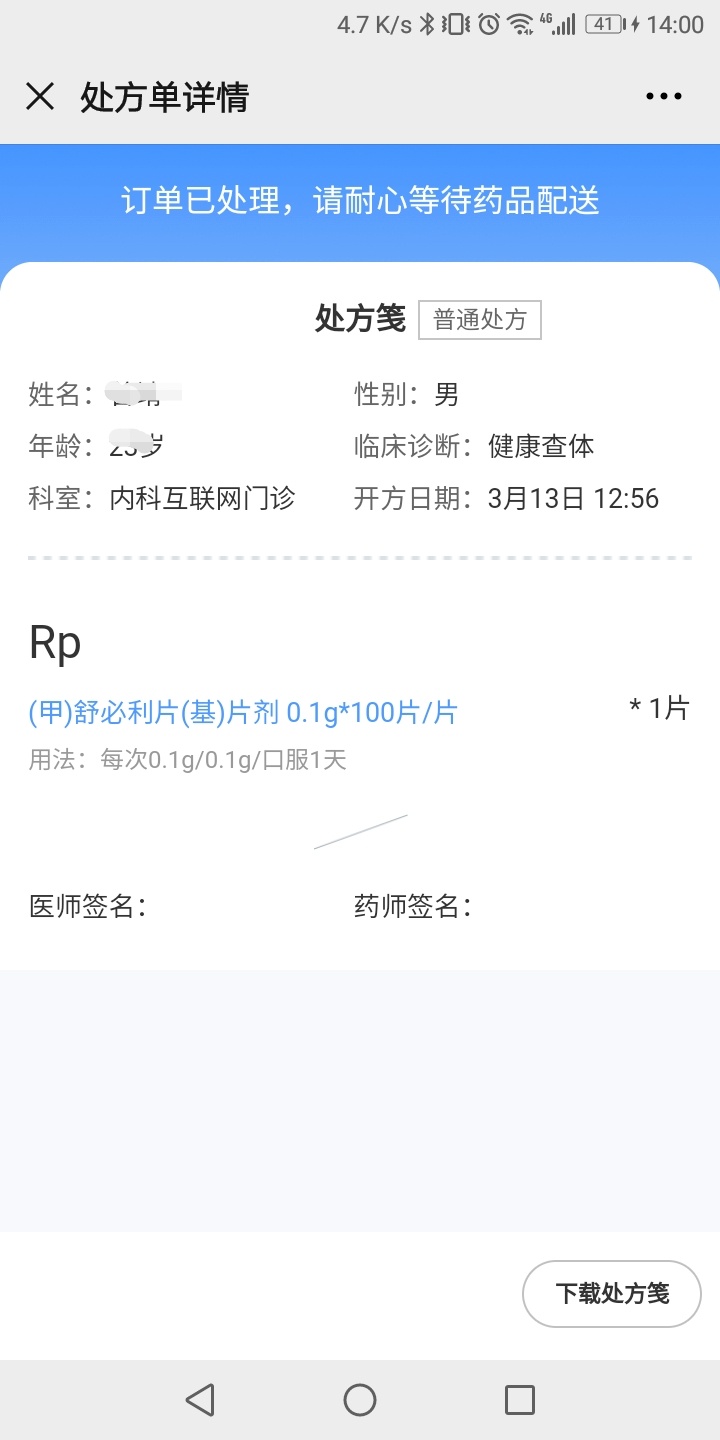Open the three-dot overflow menu
The height and width of the screenshot is (1440, 720).
click(x=664, y=97)
